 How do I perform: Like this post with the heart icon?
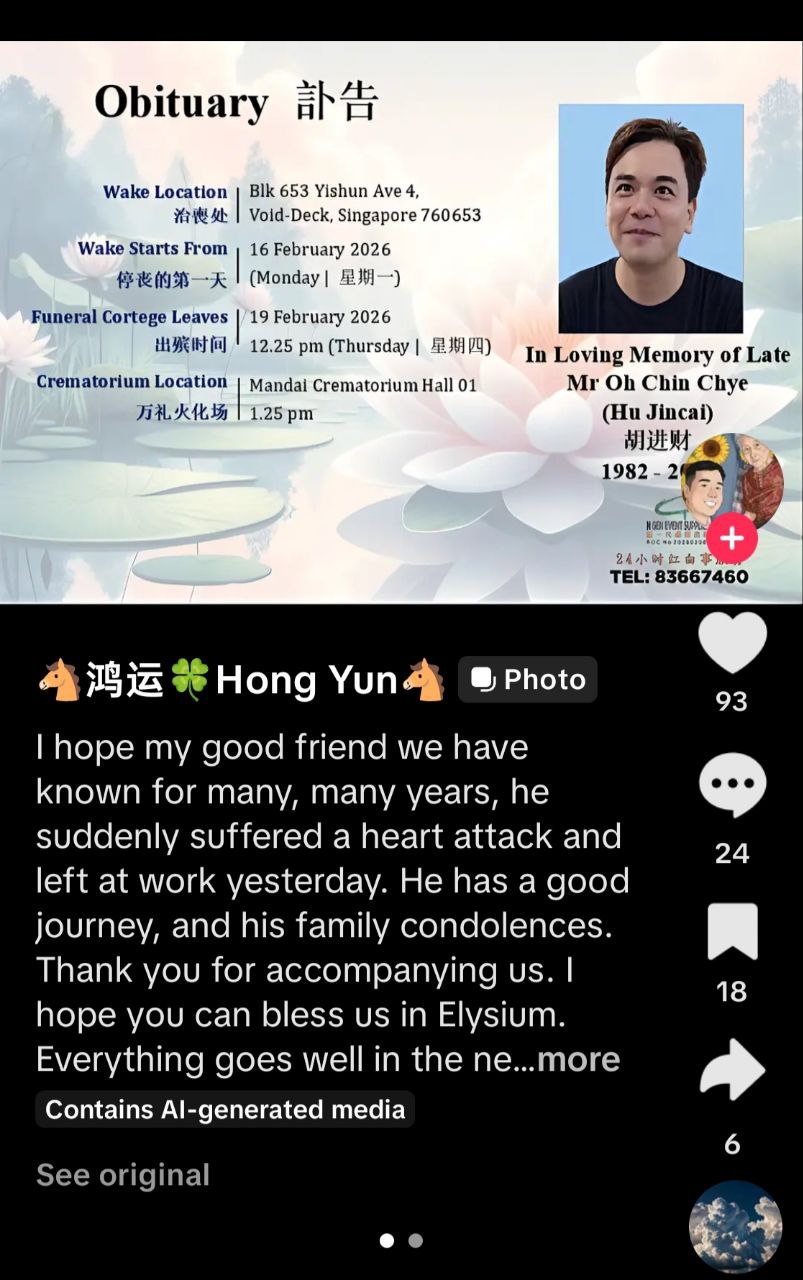[732, 642]
